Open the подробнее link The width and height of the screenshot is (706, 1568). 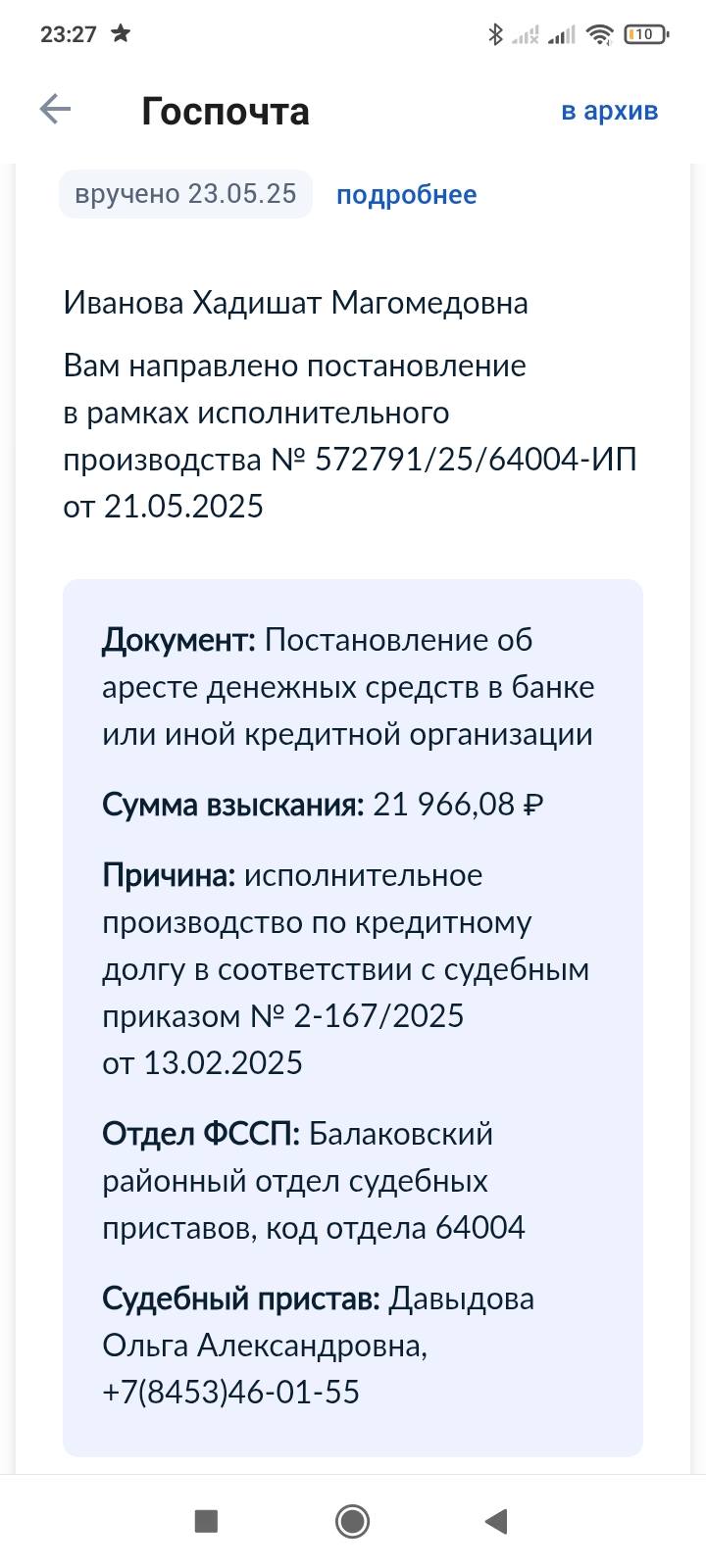coord(406,195)
